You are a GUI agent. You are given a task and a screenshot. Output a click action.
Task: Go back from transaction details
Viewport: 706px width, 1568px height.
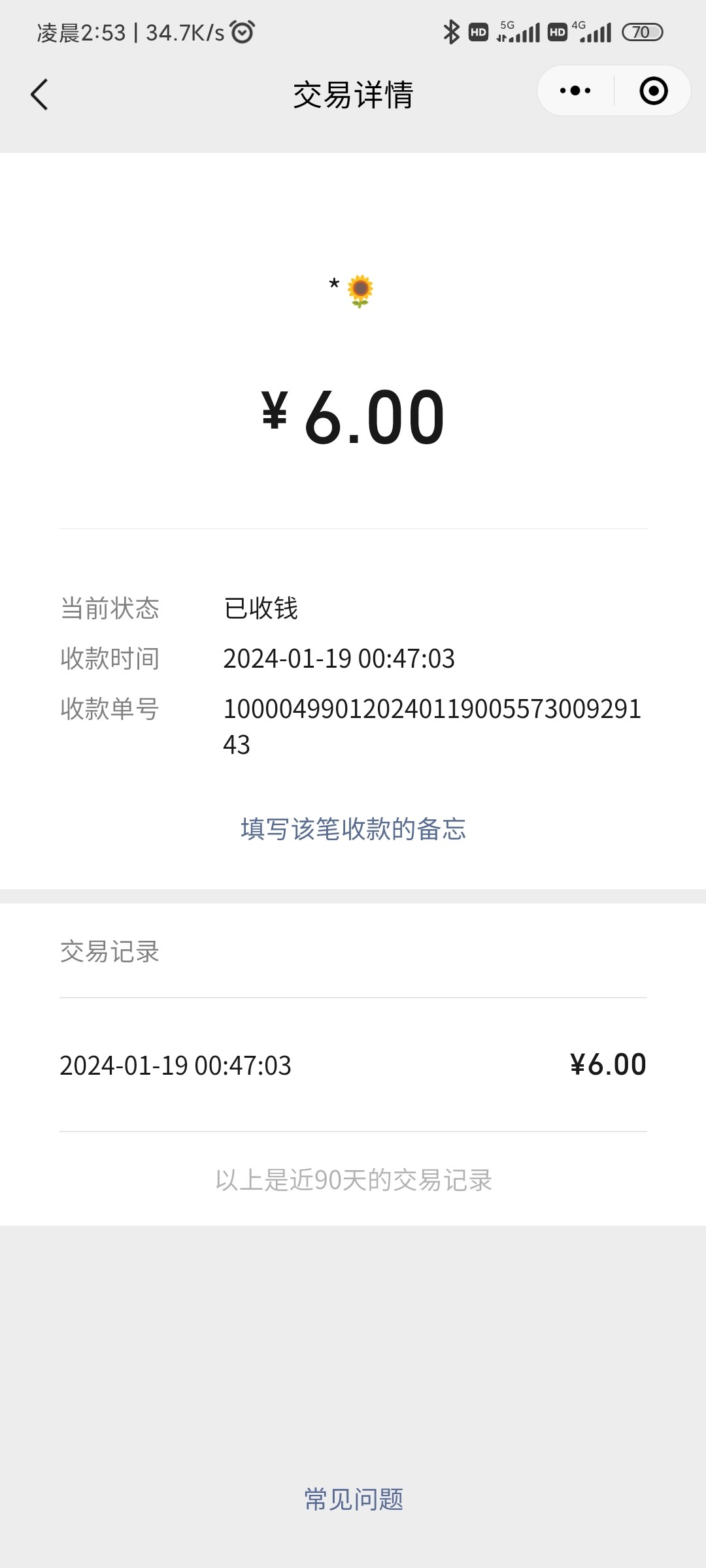click(39, 95)
